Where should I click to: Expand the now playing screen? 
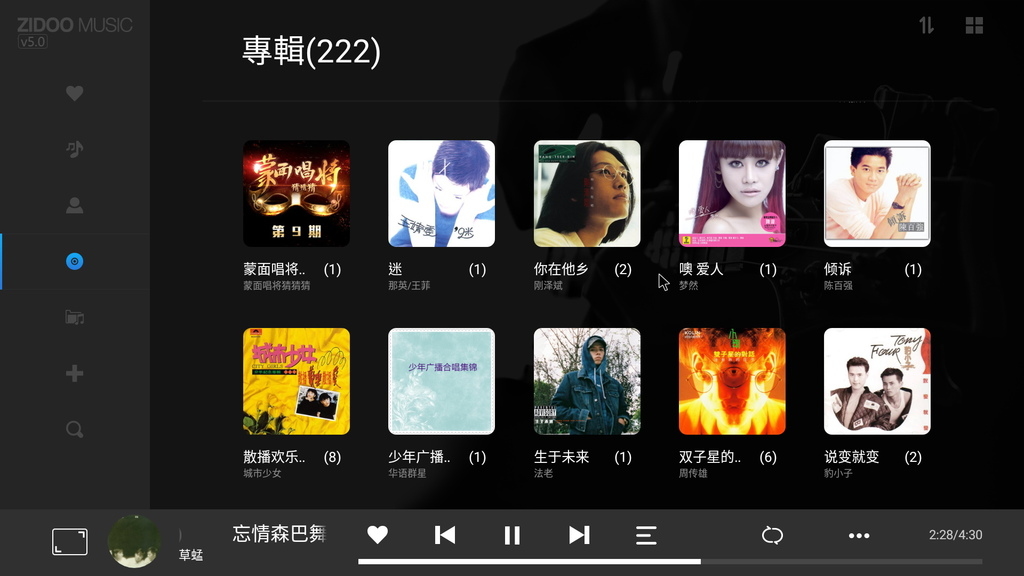70,542
